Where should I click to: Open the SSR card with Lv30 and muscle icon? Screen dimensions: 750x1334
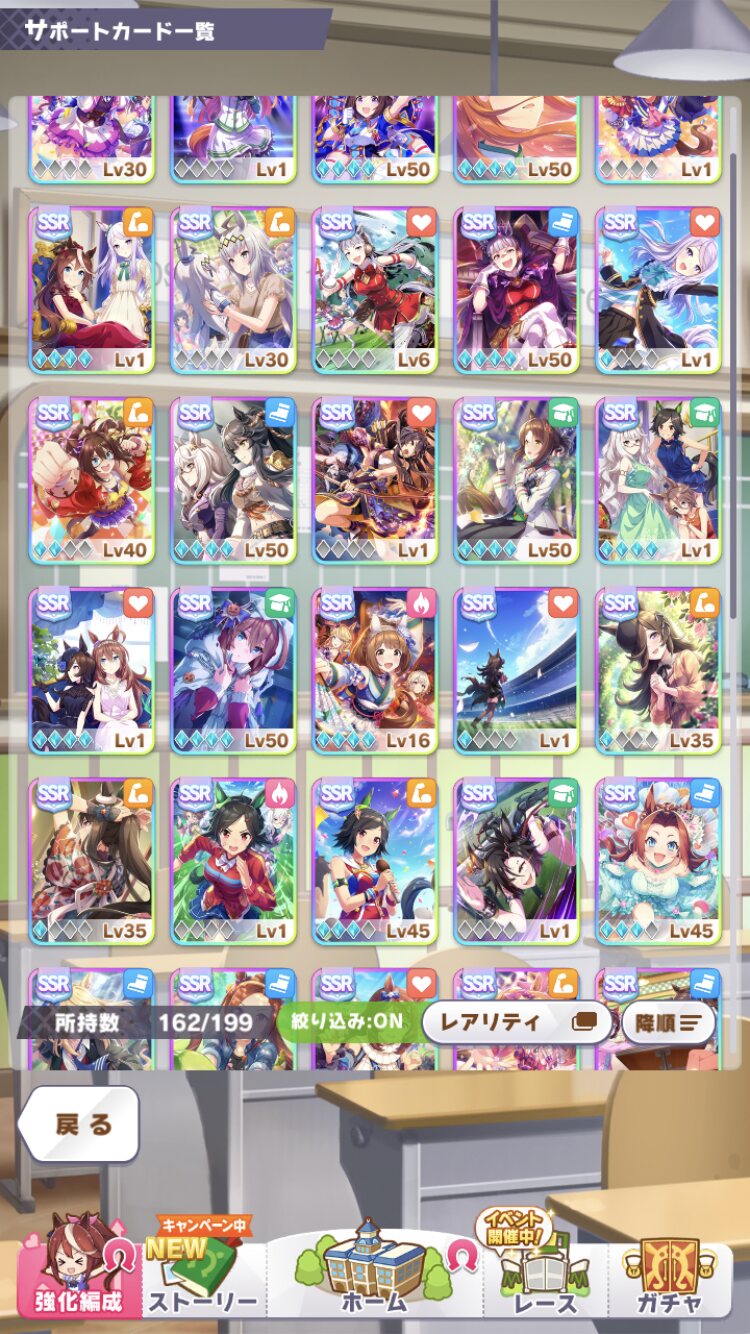point(233,290)
